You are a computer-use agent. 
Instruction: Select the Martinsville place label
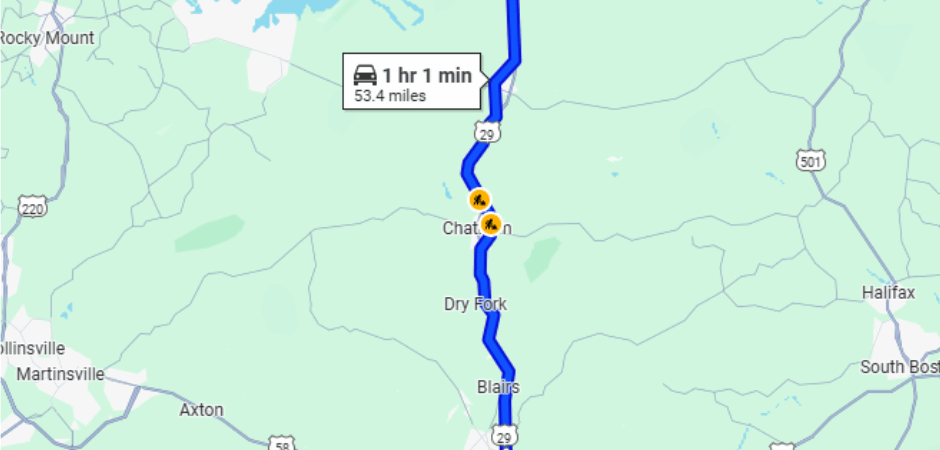(61, 373)
